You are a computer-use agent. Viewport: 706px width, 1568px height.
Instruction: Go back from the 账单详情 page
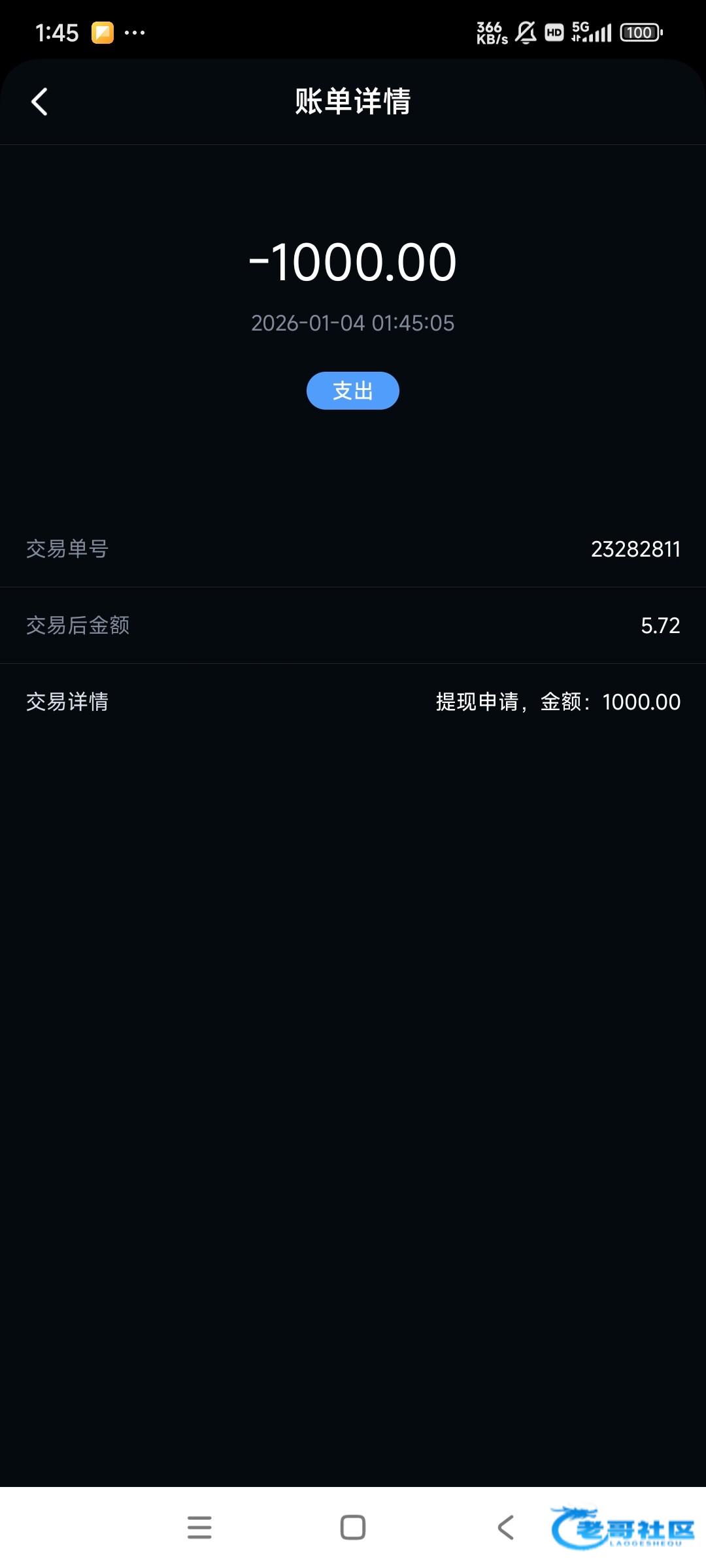40,102
